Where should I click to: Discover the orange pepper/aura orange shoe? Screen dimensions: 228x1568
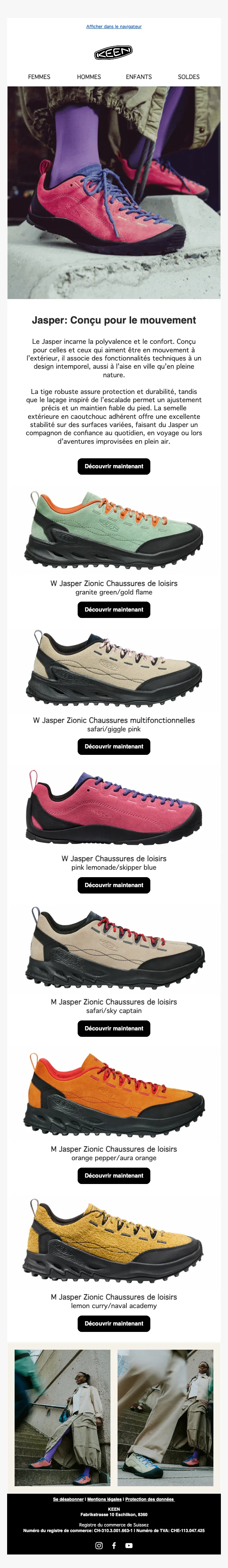113,1175
